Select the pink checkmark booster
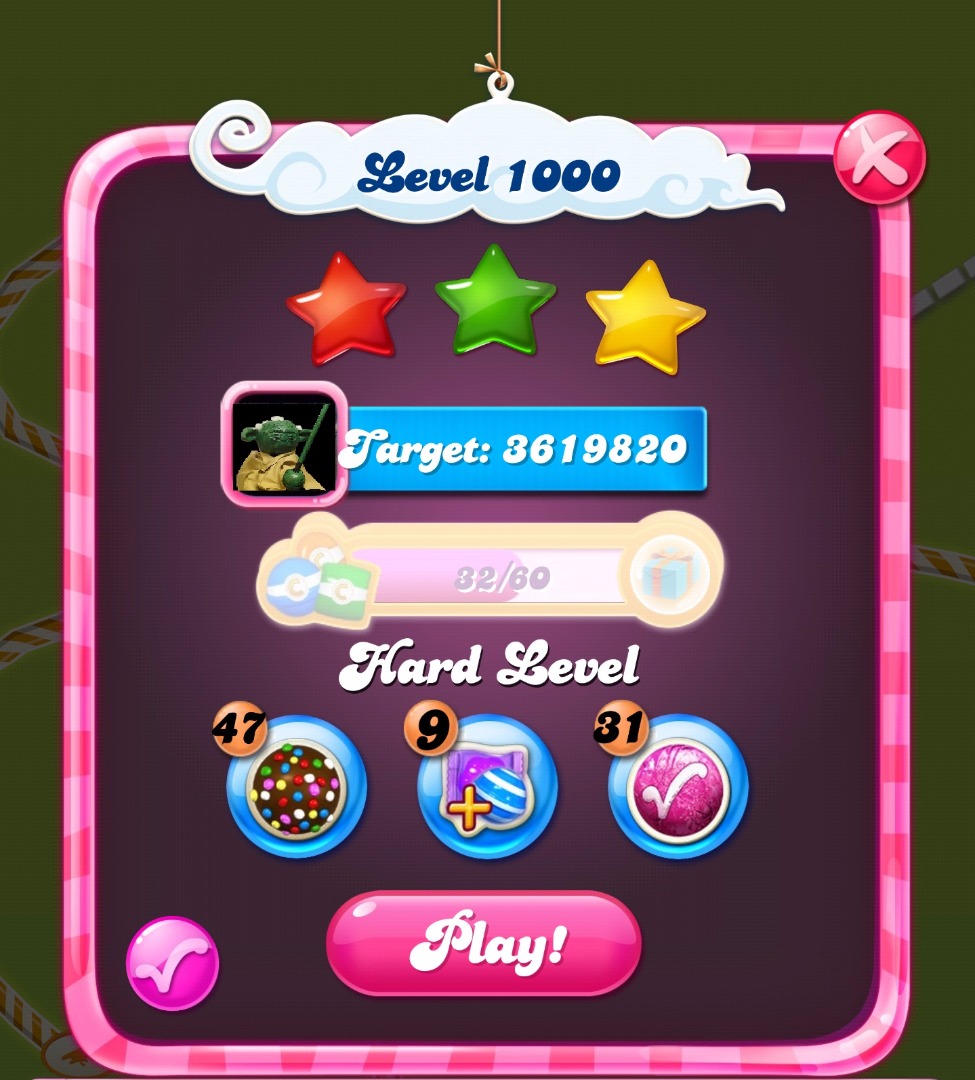Viewport: 975px width, 1080px height. click(x=678, y=786)
